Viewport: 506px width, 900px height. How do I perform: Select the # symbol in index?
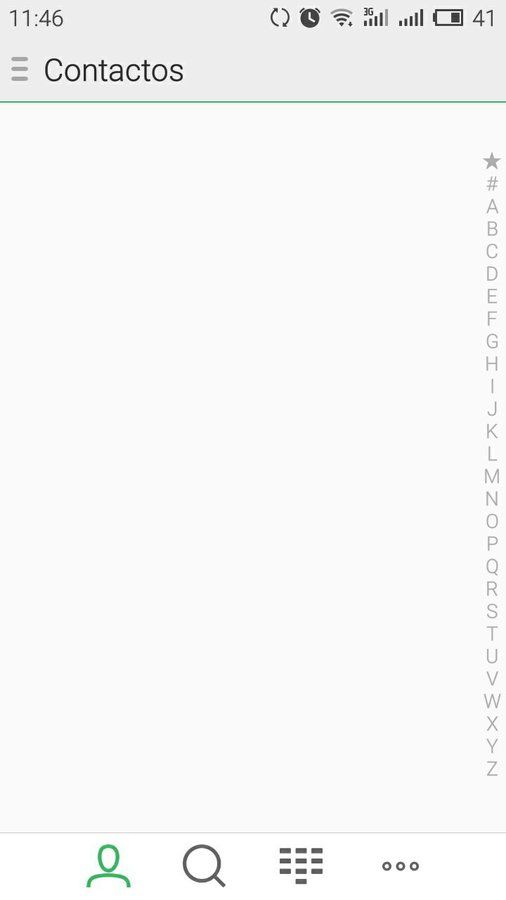point(492,184)
